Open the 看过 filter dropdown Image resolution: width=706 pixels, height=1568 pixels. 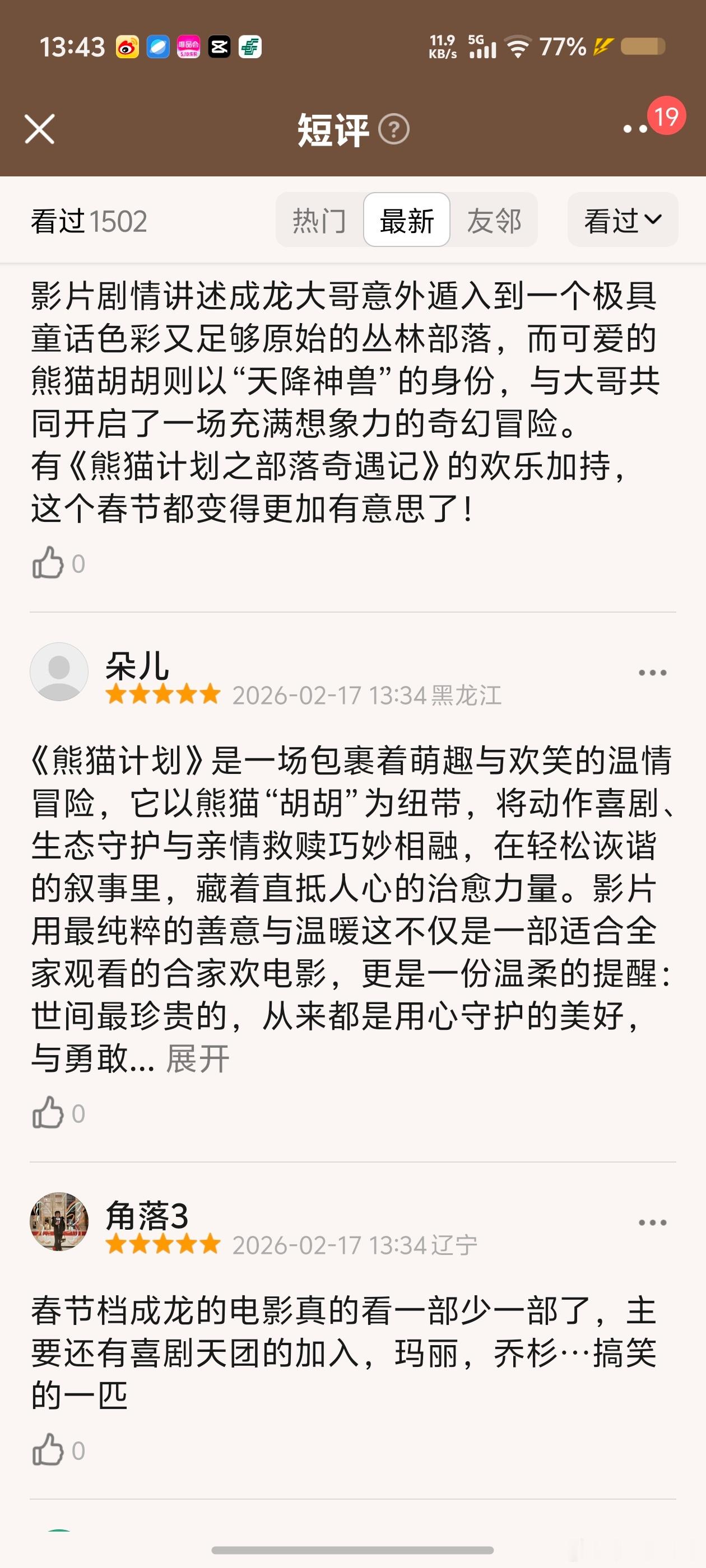(621, 221)
